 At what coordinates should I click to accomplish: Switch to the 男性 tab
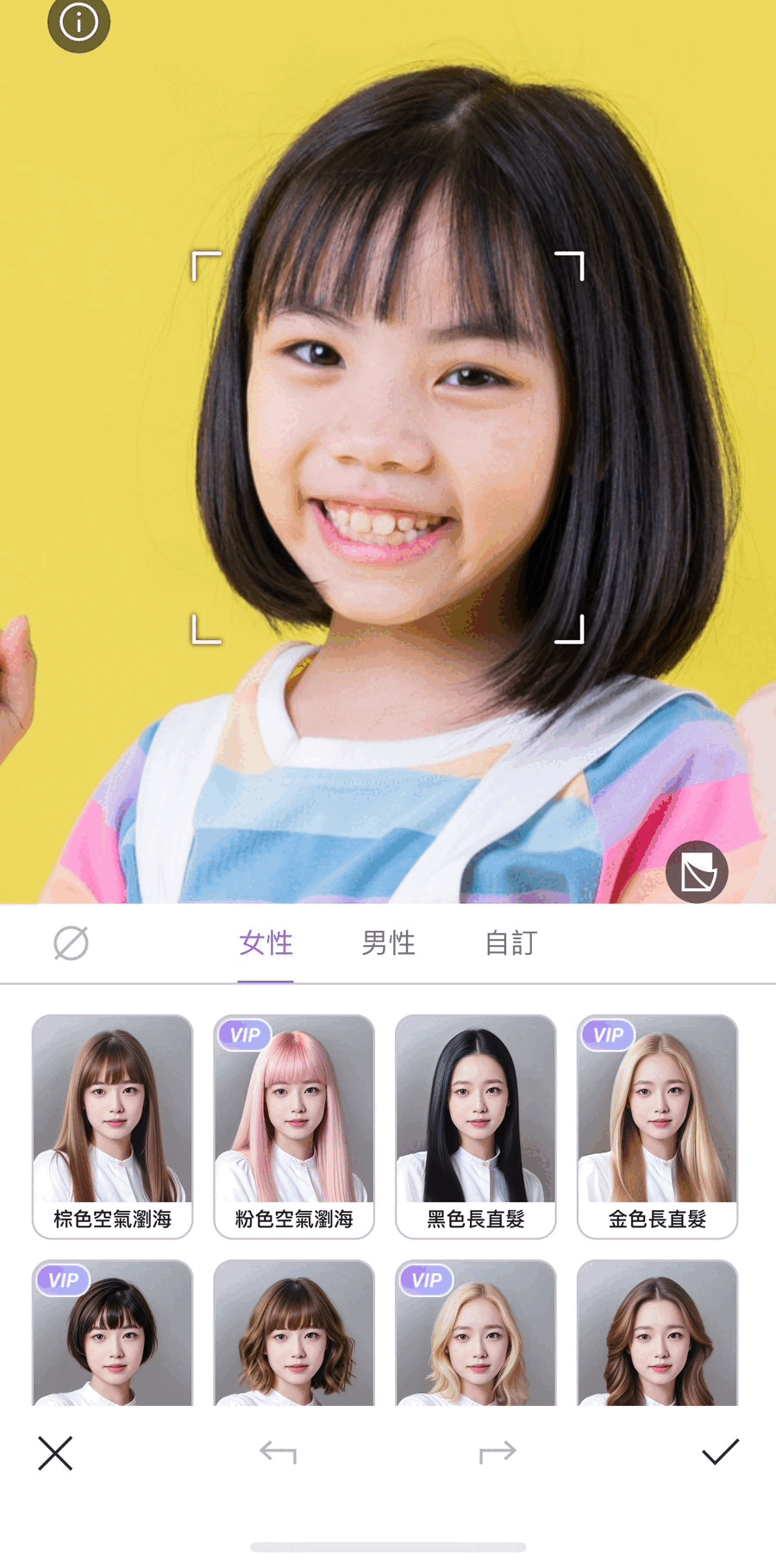(388, 943)
